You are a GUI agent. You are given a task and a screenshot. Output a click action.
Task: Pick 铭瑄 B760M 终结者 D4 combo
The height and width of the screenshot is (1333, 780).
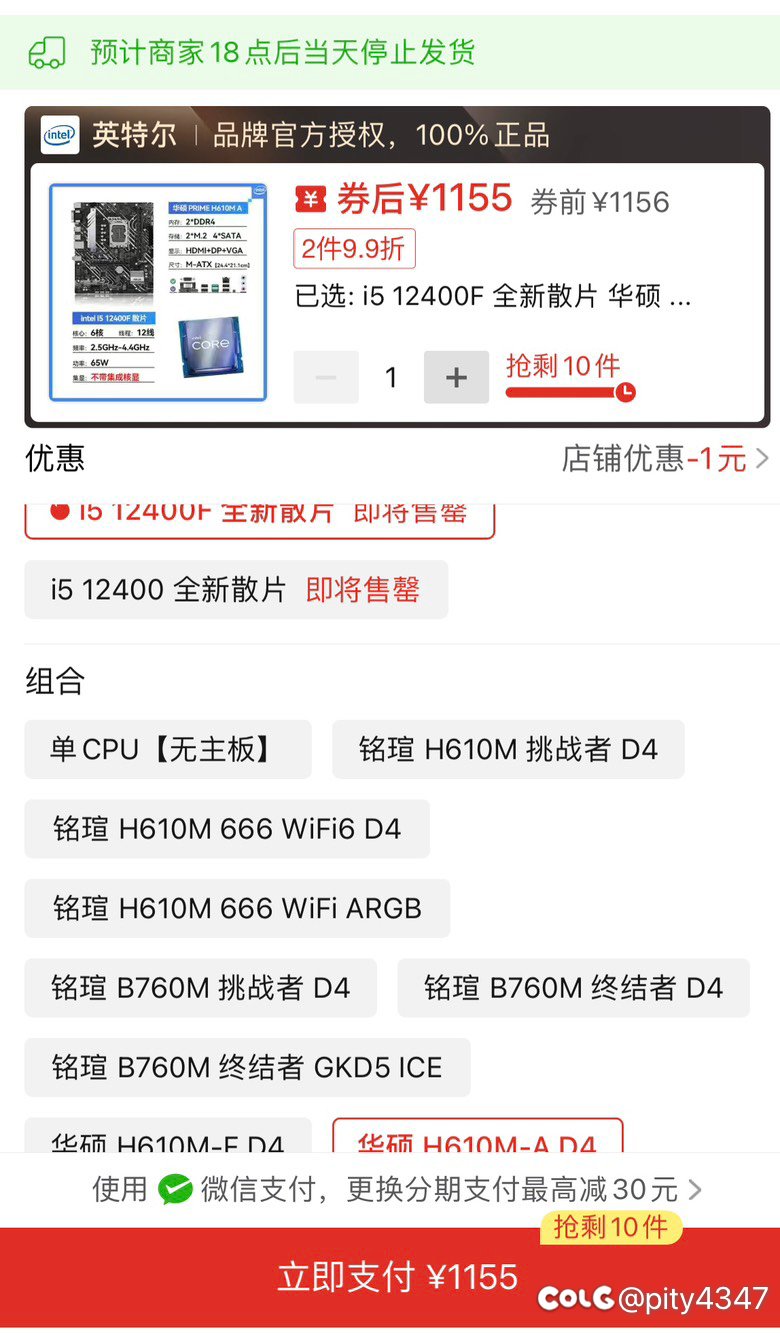click(x=574, y=988)
